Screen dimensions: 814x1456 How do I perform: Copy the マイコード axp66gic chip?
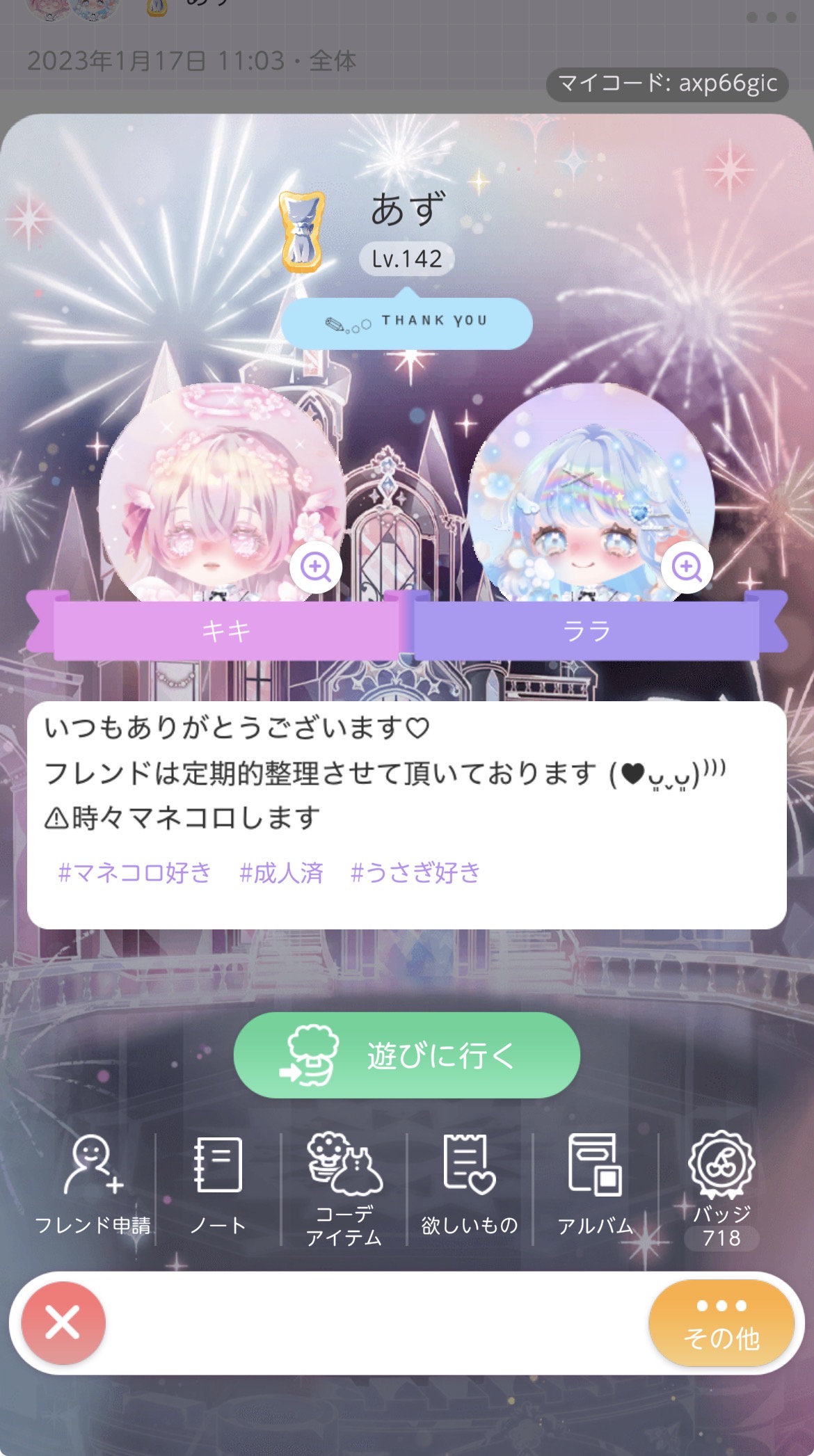[667, 84]
